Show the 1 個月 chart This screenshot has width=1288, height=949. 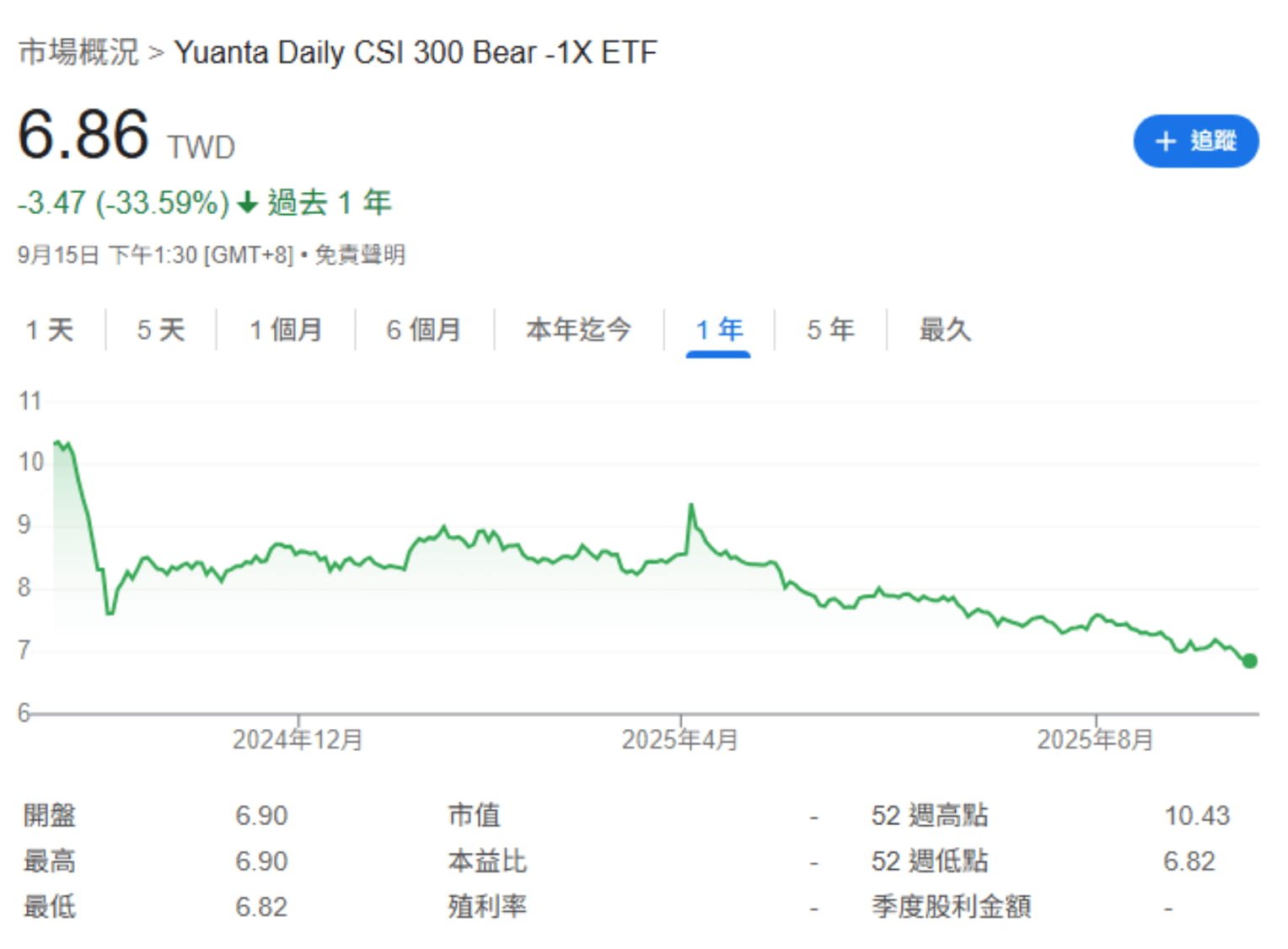(286, 330)
